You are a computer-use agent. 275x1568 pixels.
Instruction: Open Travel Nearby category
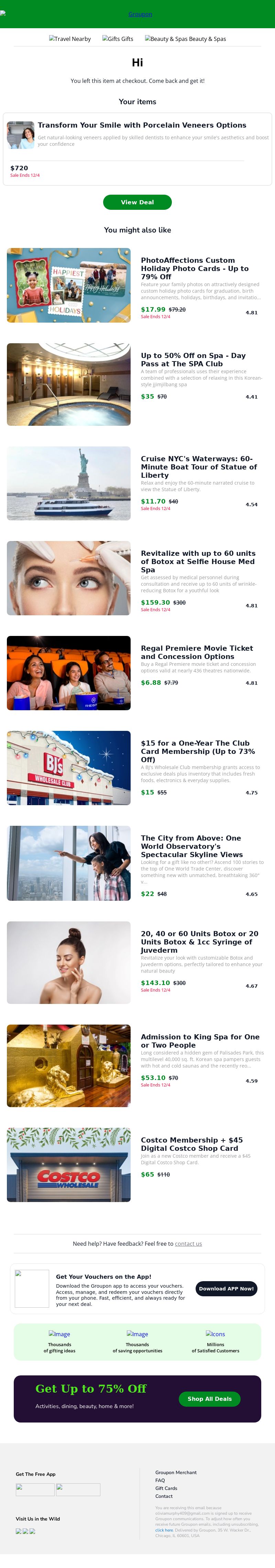(x=70, y=39)
